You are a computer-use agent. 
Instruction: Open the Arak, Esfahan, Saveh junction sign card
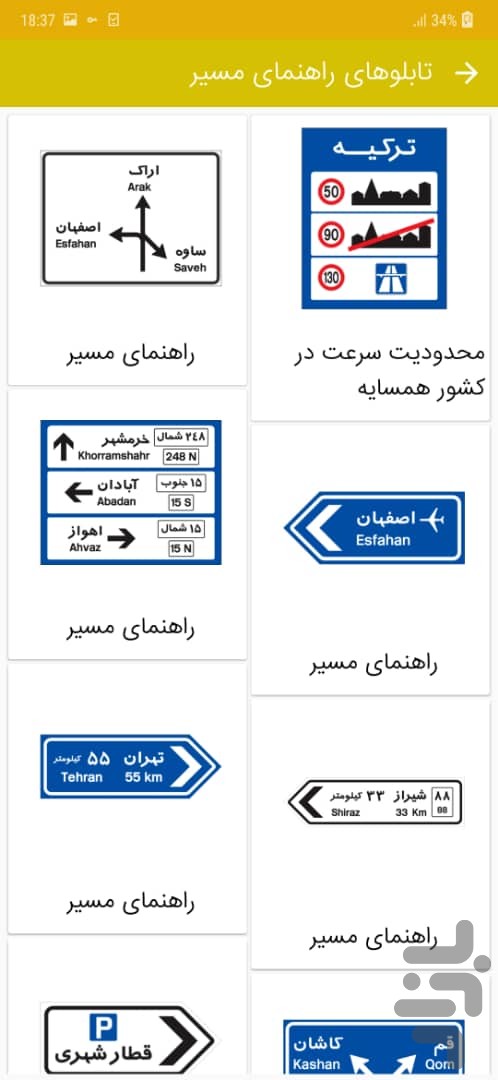coord(127,251)
